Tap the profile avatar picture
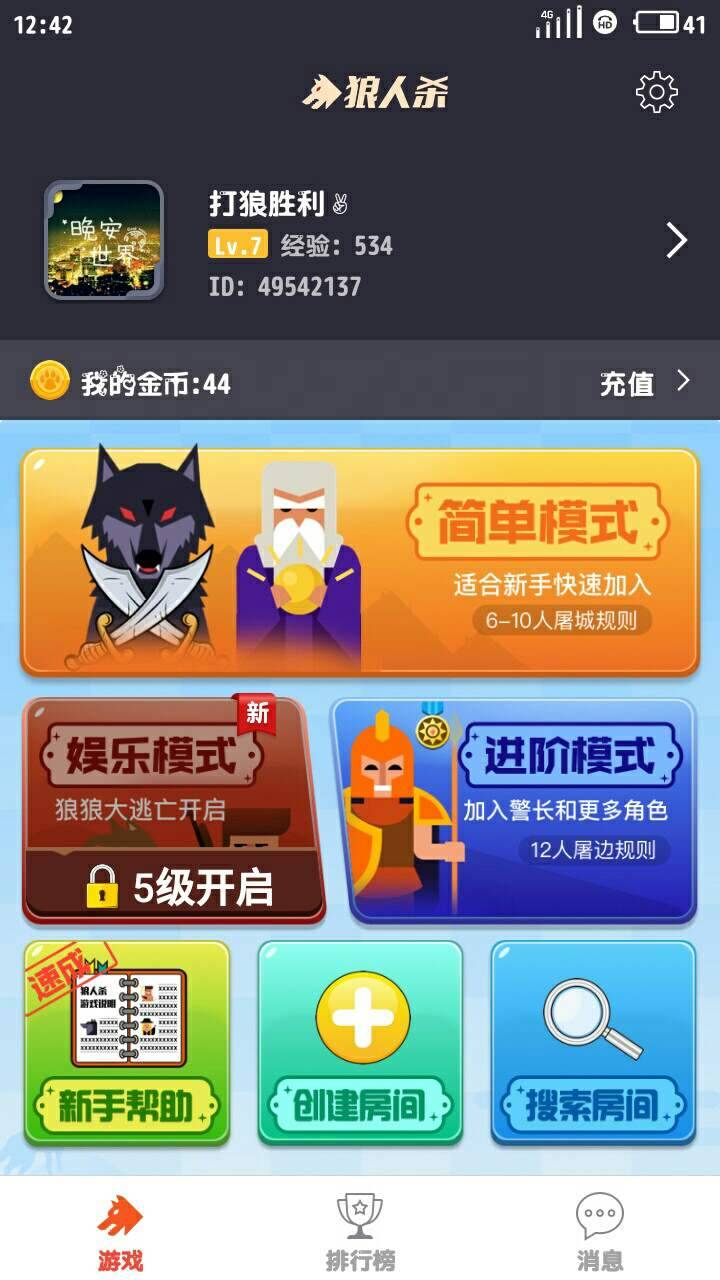The height and width of the screenshot is (1280, 720). [104, 240]
